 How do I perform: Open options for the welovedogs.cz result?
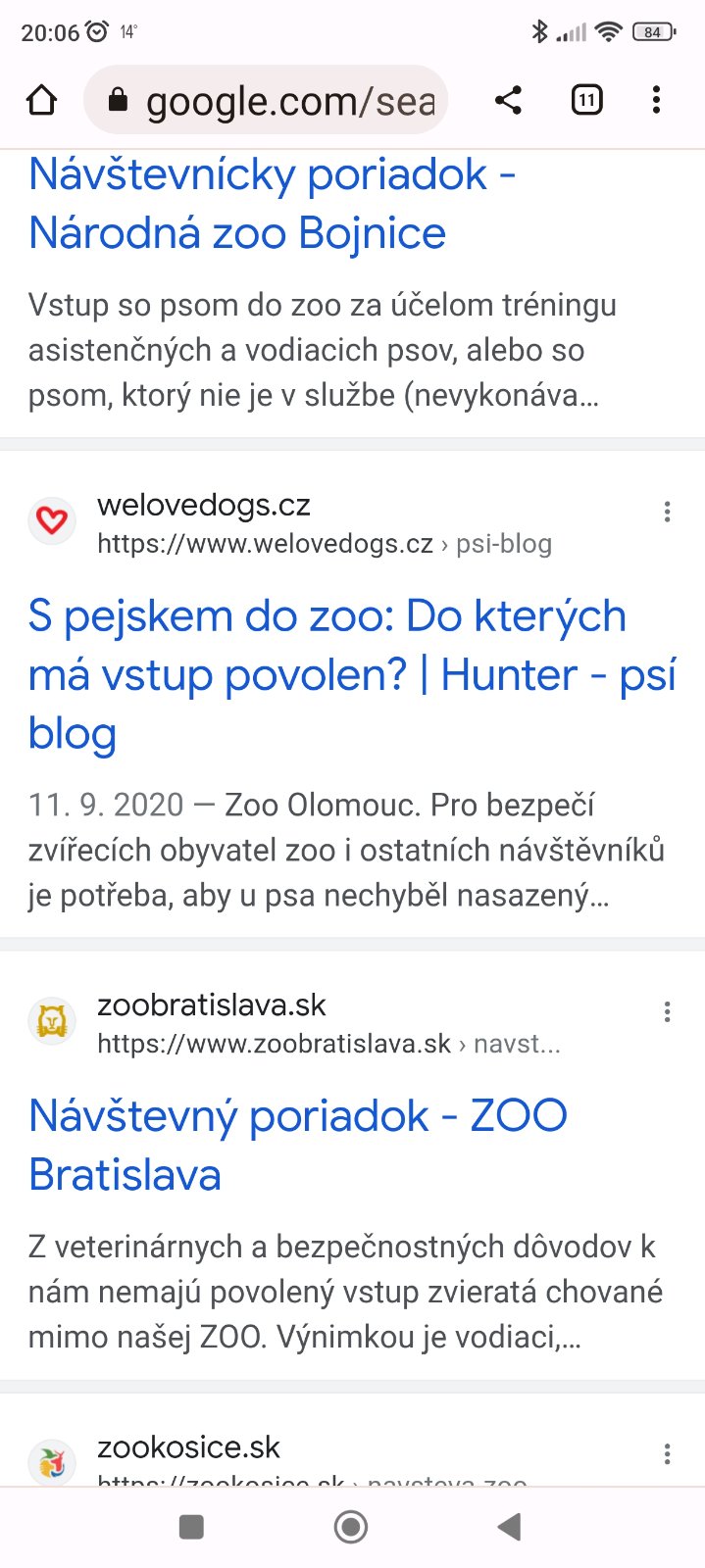[667, 512]
